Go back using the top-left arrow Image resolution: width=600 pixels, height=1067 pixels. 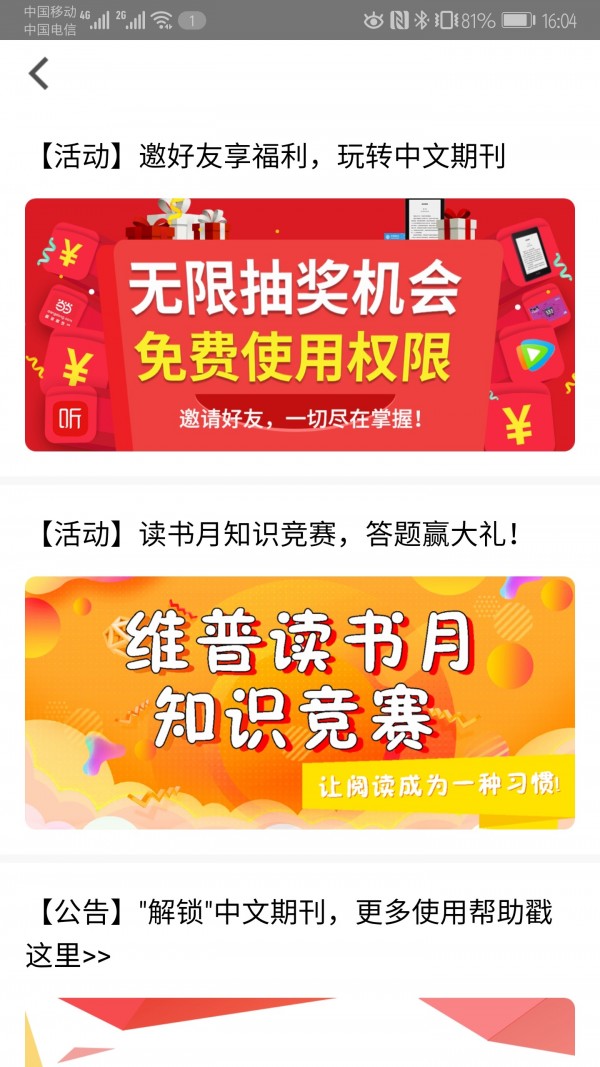39,74
